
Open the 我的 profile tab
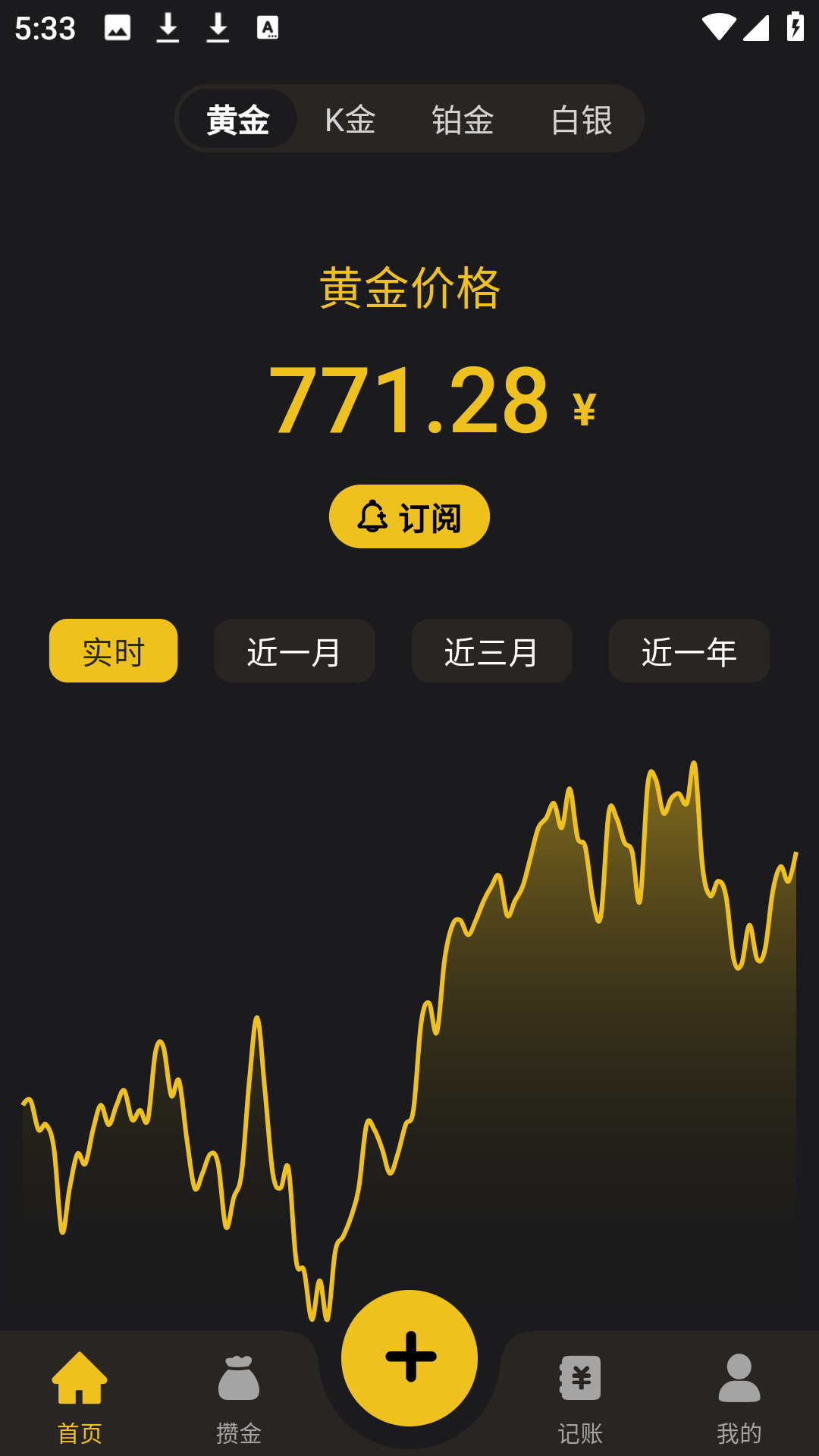[739, 1397]
